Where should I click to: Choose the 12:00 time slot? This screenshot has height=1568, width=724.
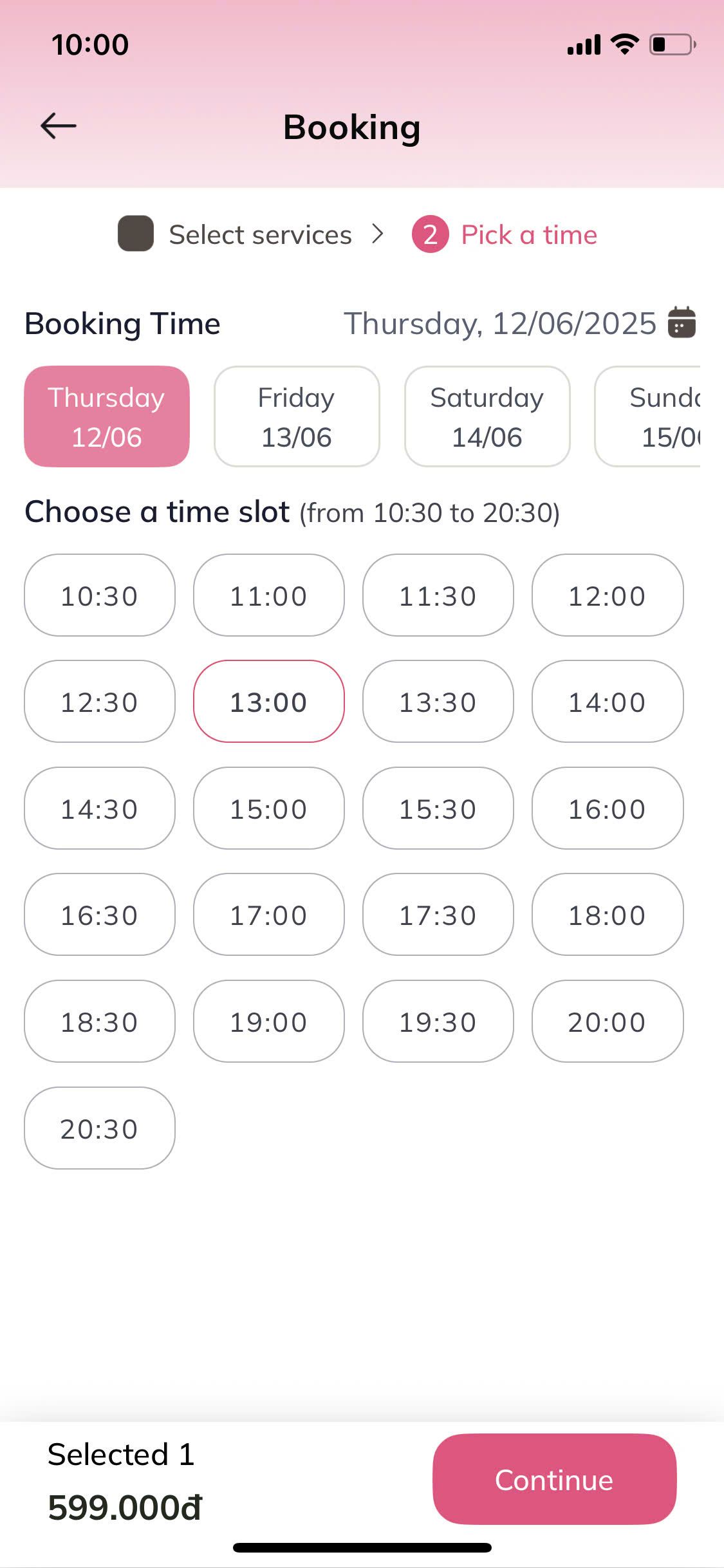tap(607, 595)
